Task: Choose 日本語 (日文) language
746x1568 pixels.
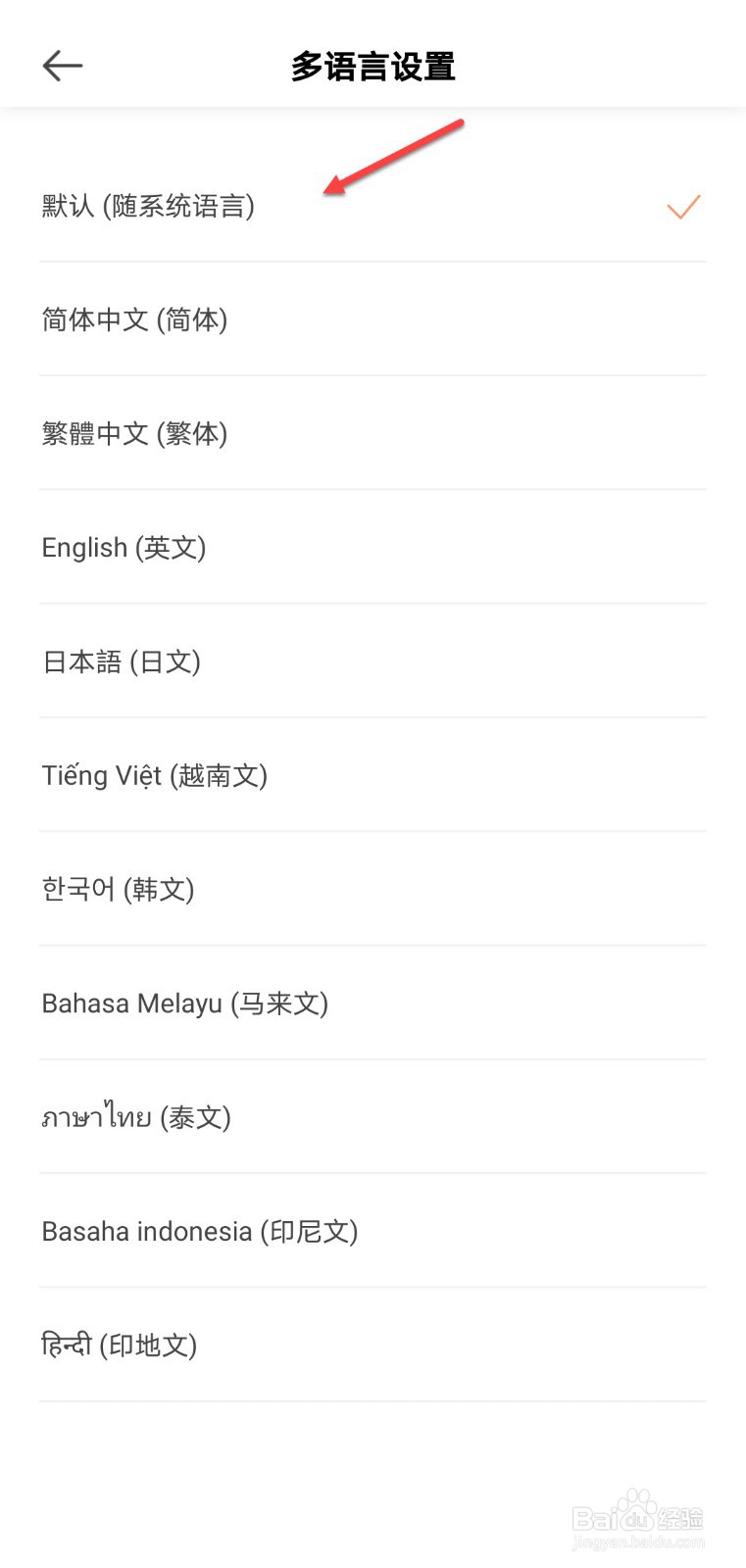Action: click(x=121, y=661)
